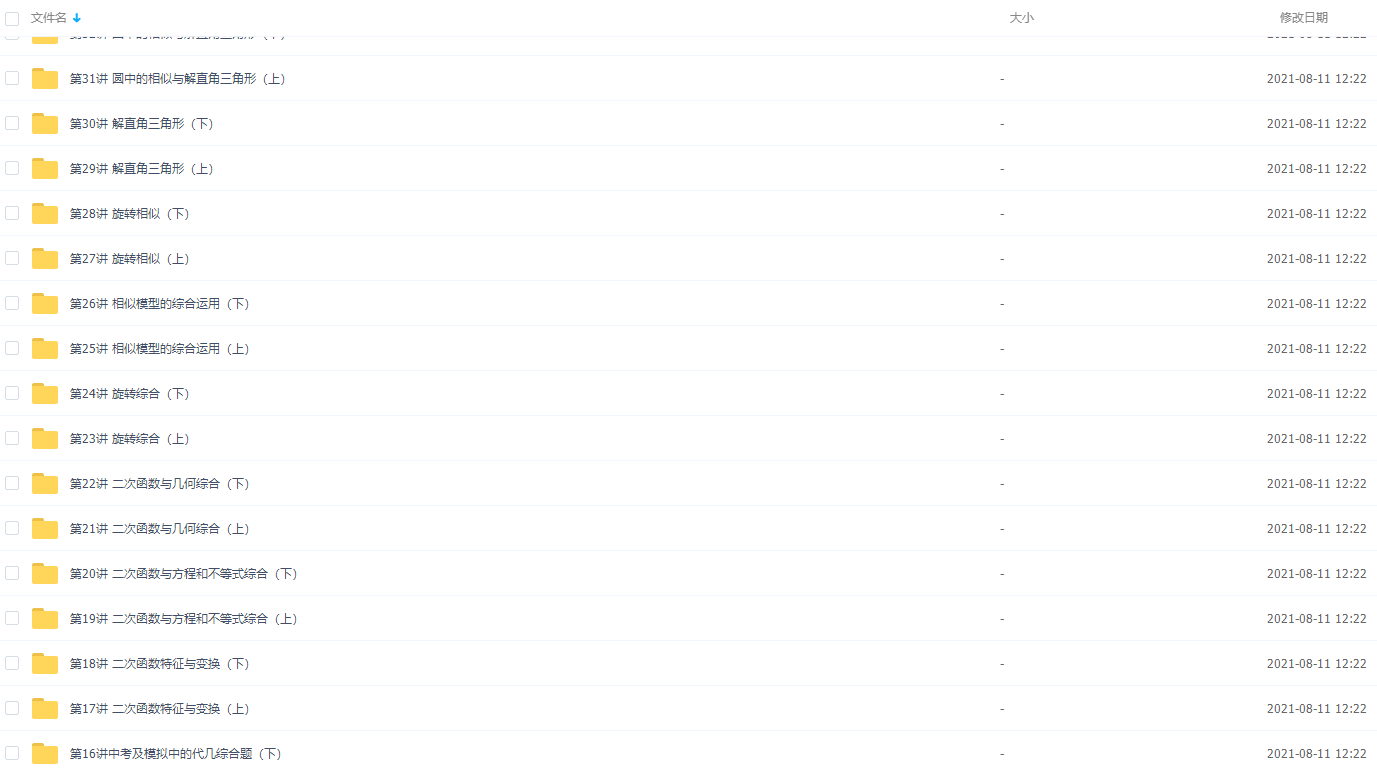Screen dimensions: 1377x768
Task: Select the checkbox for 第29讲 解直角三角形（上）
Action: 12,168
